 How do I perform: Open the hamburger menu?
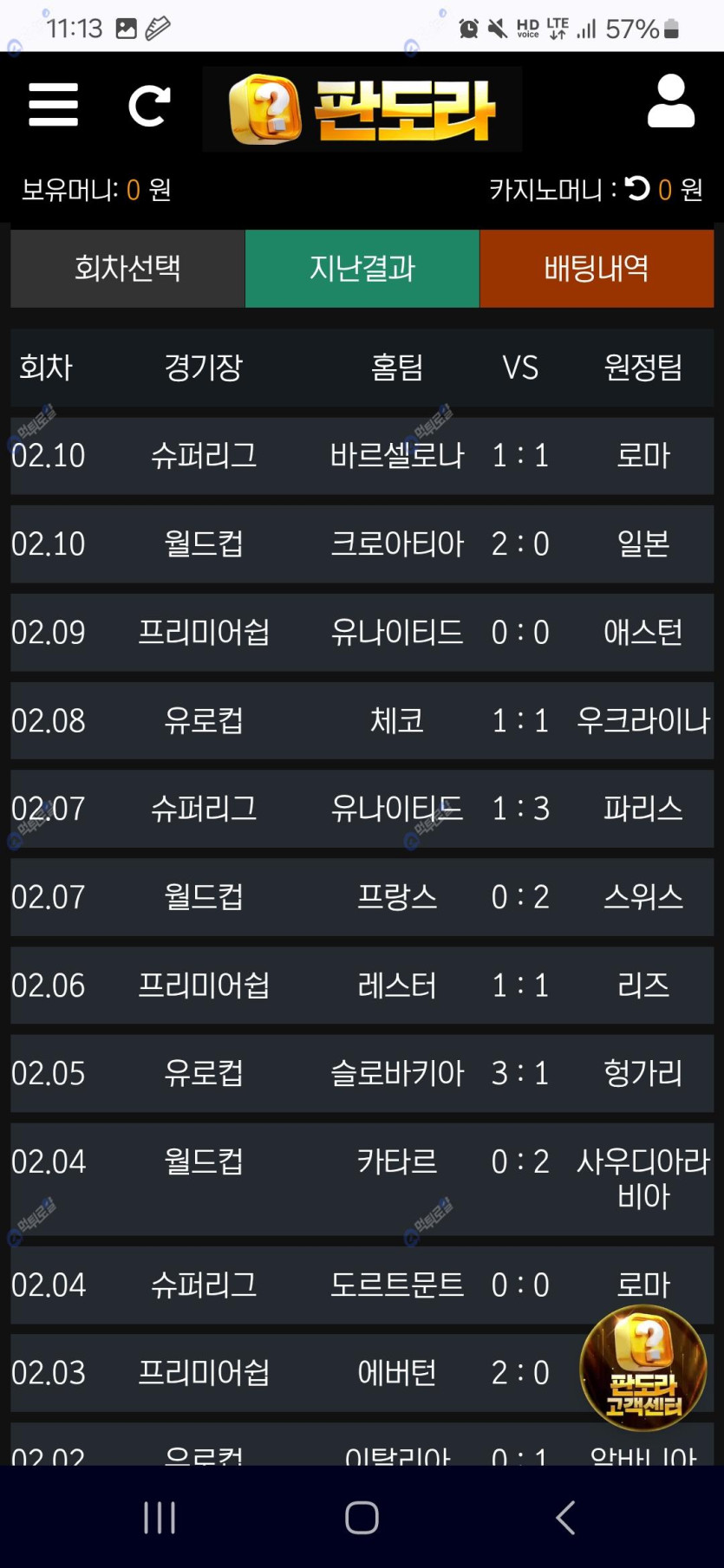point(53,106)
